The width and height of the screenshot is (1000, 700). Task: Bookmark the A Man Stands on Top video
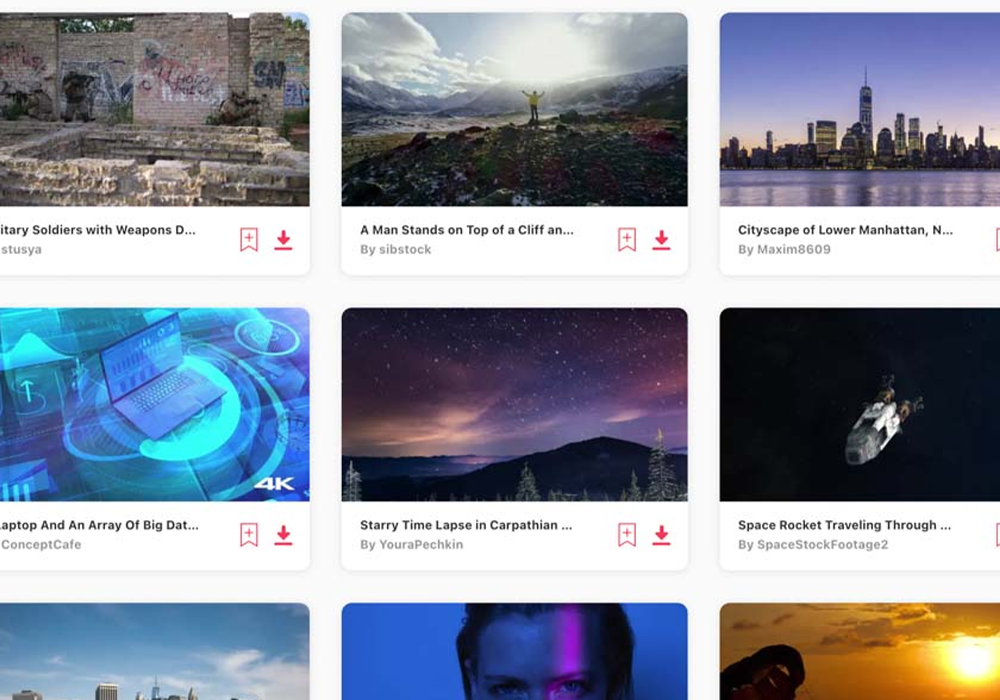627,240
